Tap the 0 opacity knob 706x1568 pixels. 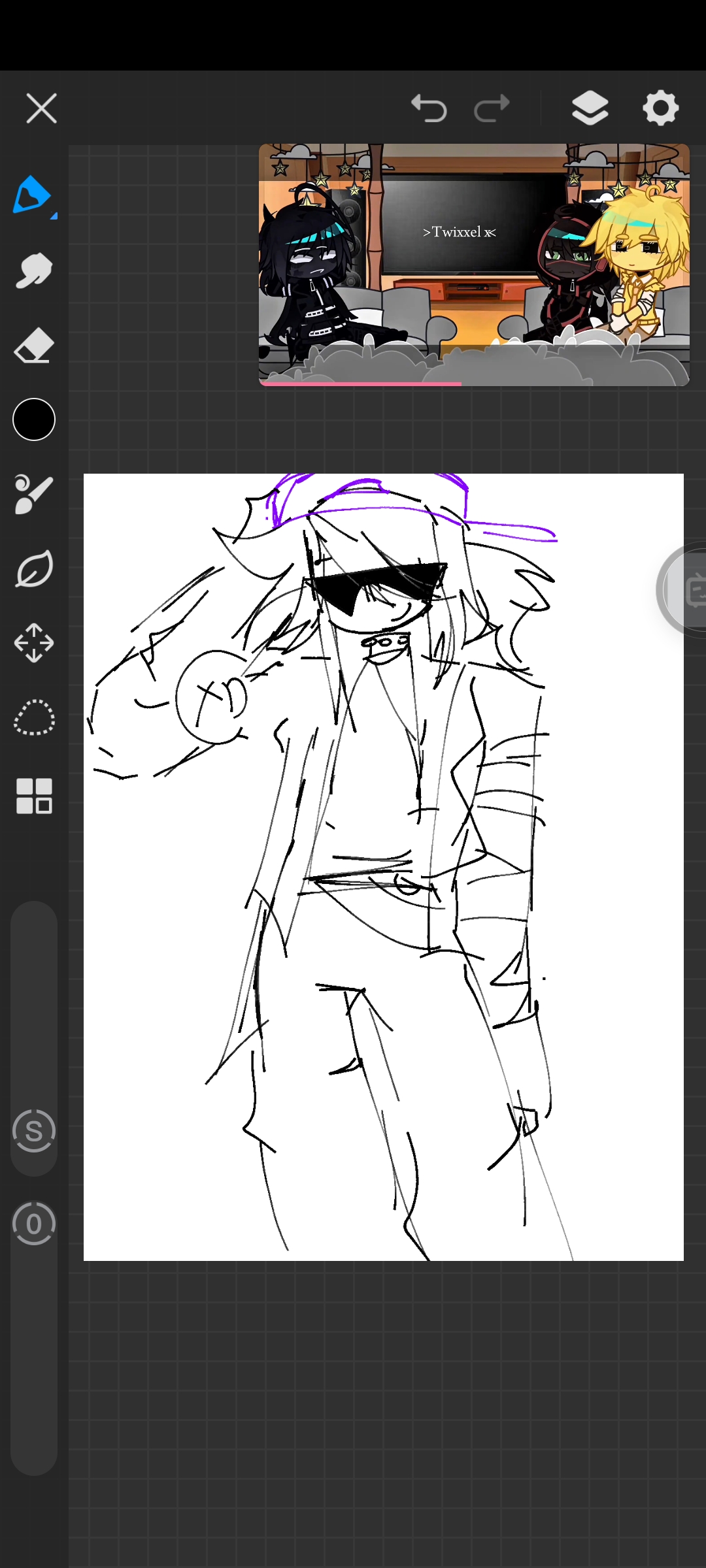[34, 1224]
